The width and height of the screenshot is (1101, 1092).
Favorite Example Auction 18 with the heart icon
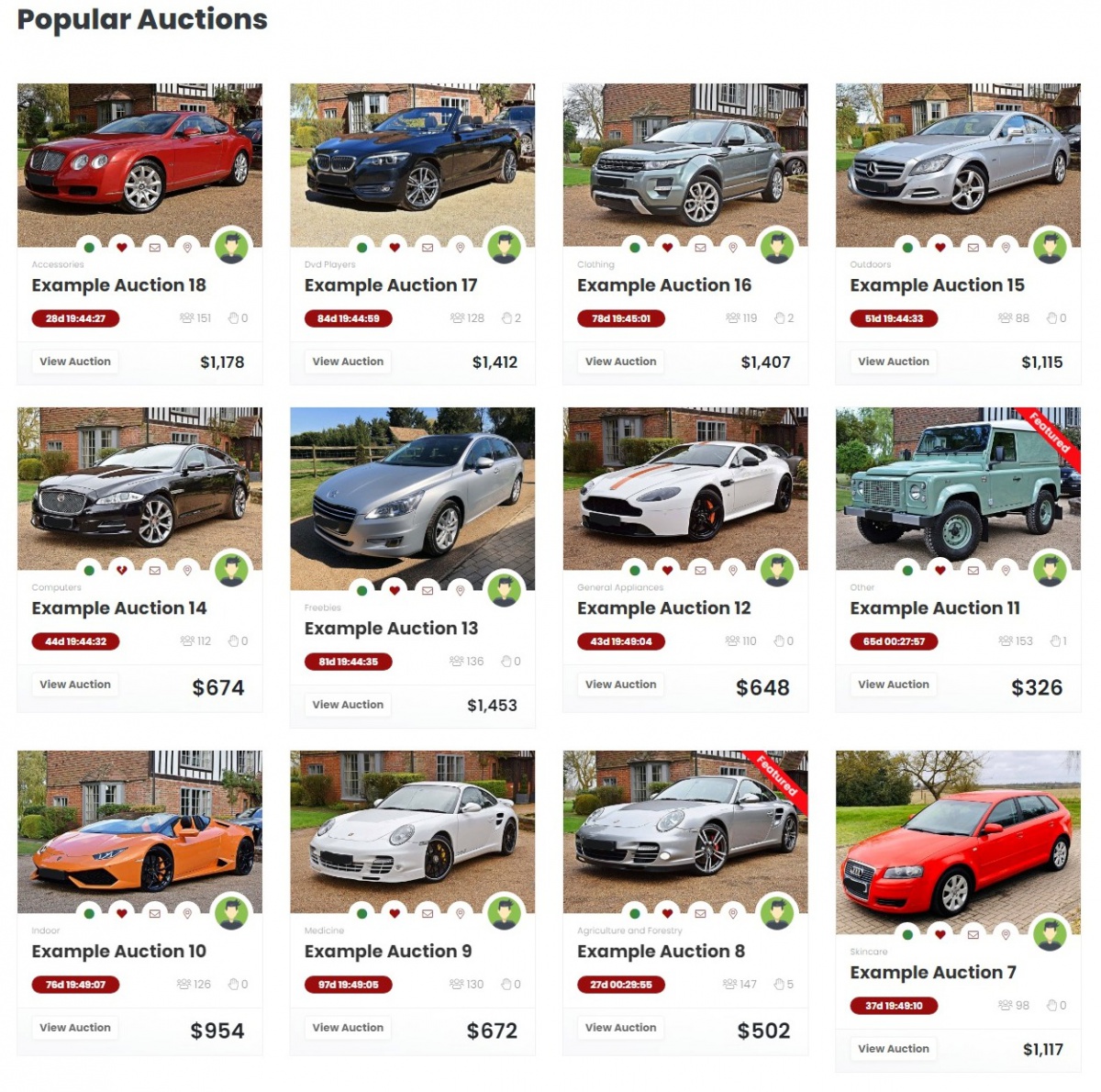(x=121, y=247)
